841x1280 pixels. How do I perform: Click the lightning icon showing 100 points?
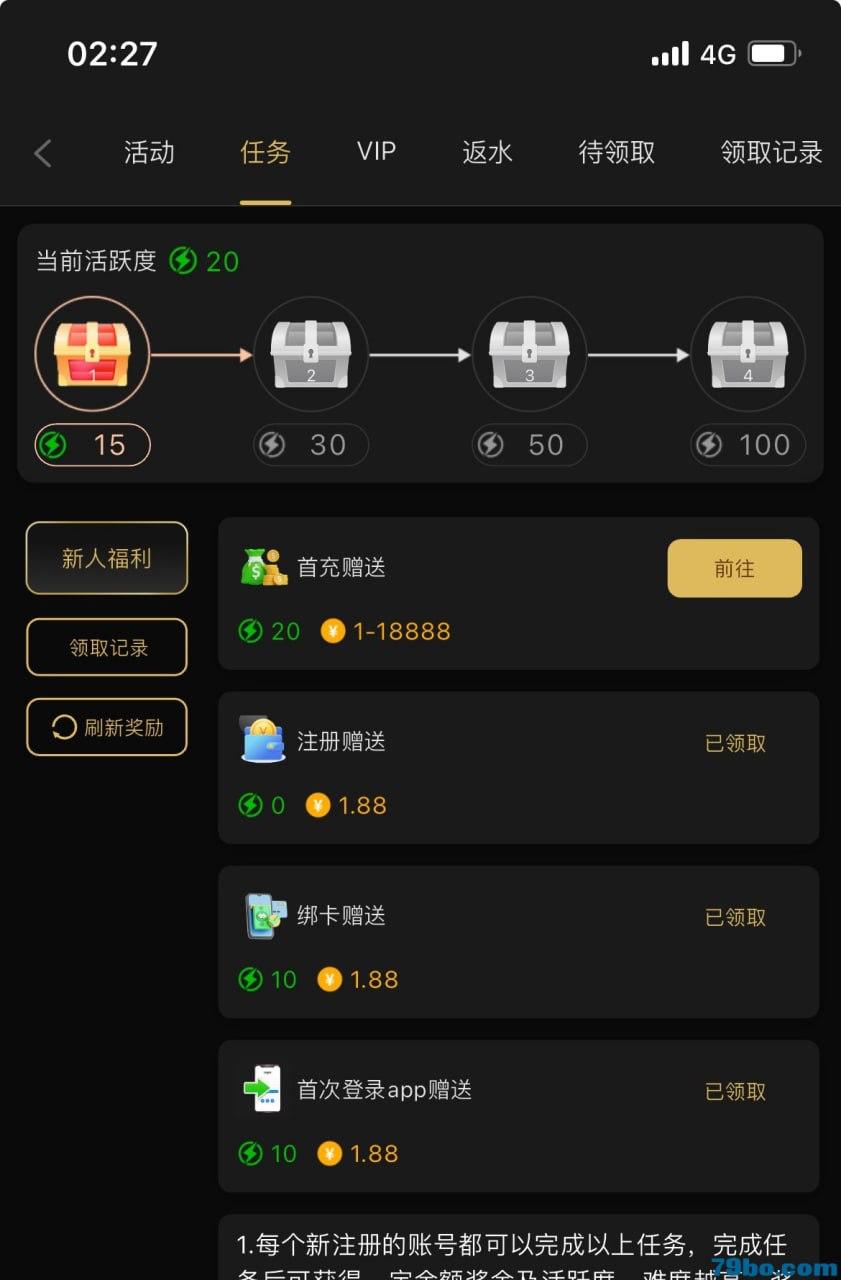pos(709,444)
